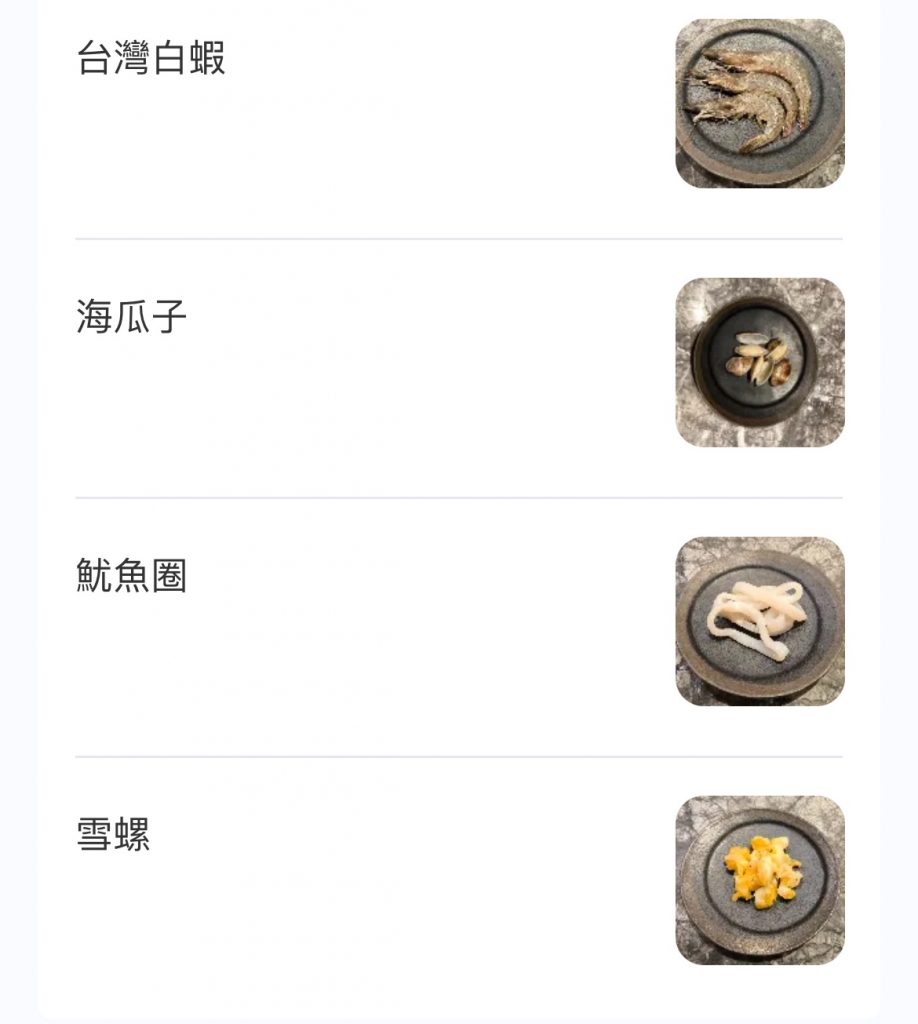Tap the clams on black bowl photo
The width and height of the screenshot is (918, 1024).
761,361
